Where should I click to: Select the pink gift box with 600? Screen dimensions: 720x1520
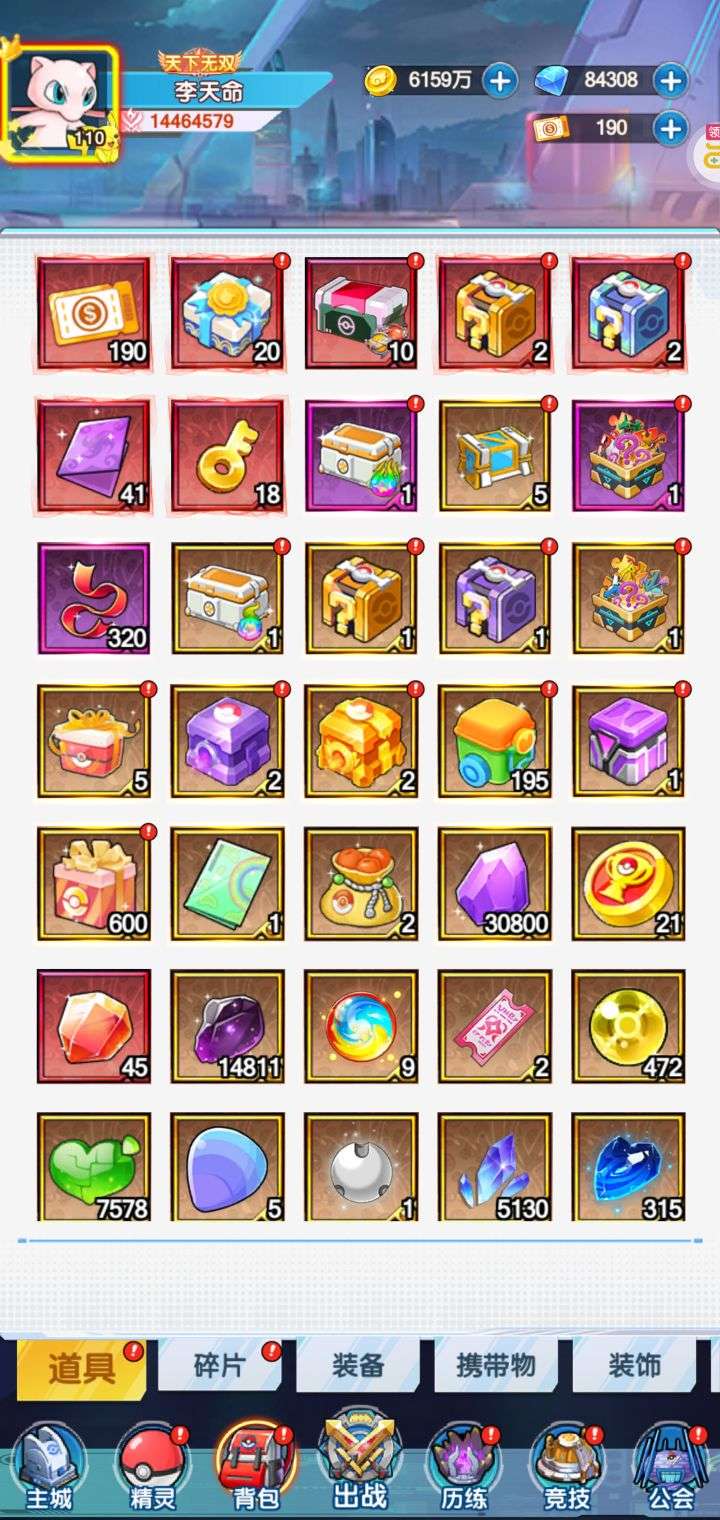coord(94,883)
